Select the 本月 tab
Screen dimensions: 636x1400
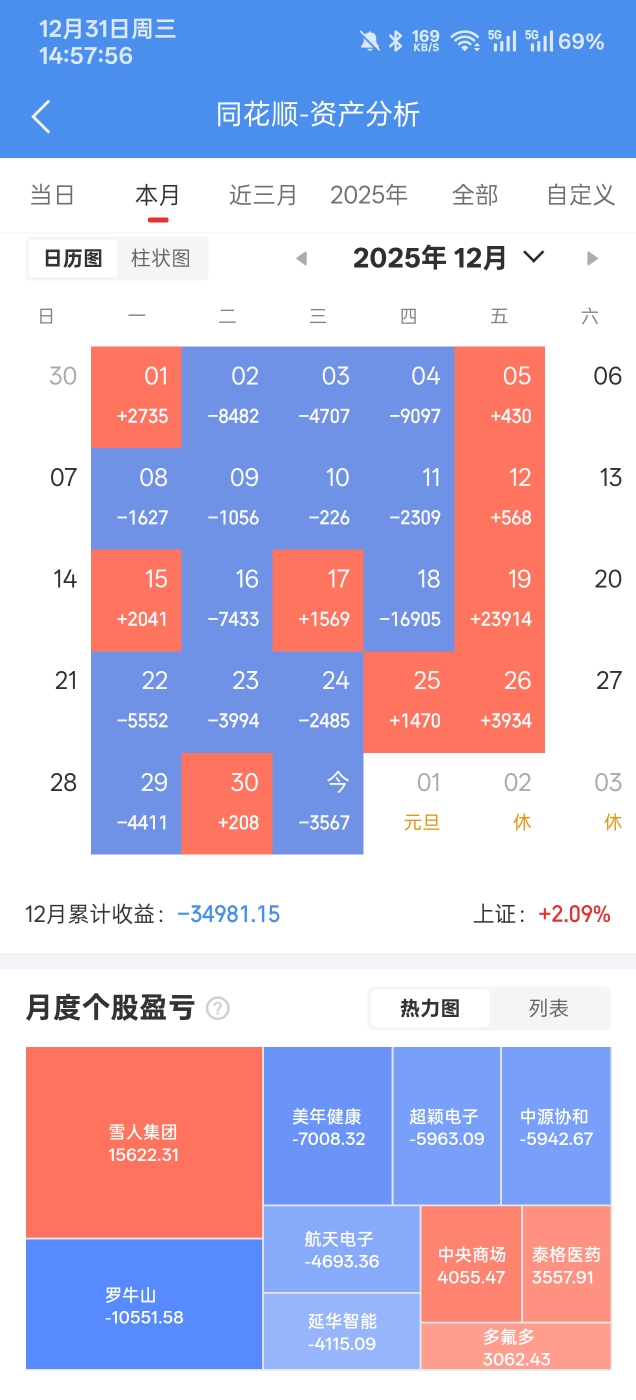pyautogui.click(x=158, y=195)
